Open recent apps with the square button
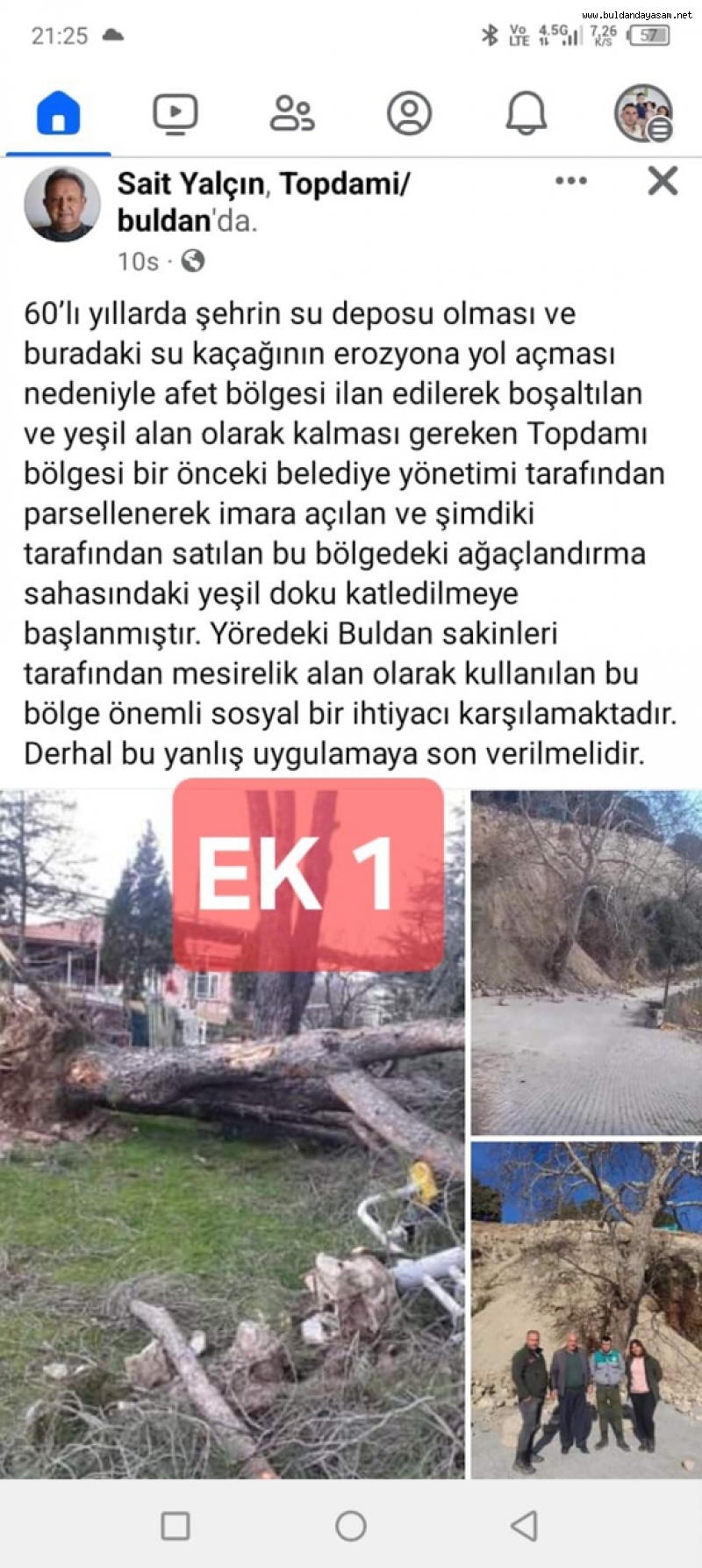 (175, 1526)
